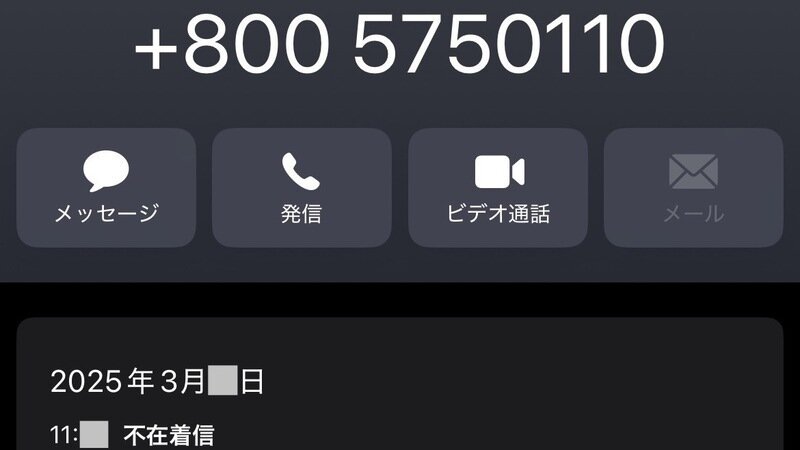This screenshot has height=450, width=800.
Task: Call +800 5750110 with 発信
Action: pyautogui.click(x=301, y=187)
